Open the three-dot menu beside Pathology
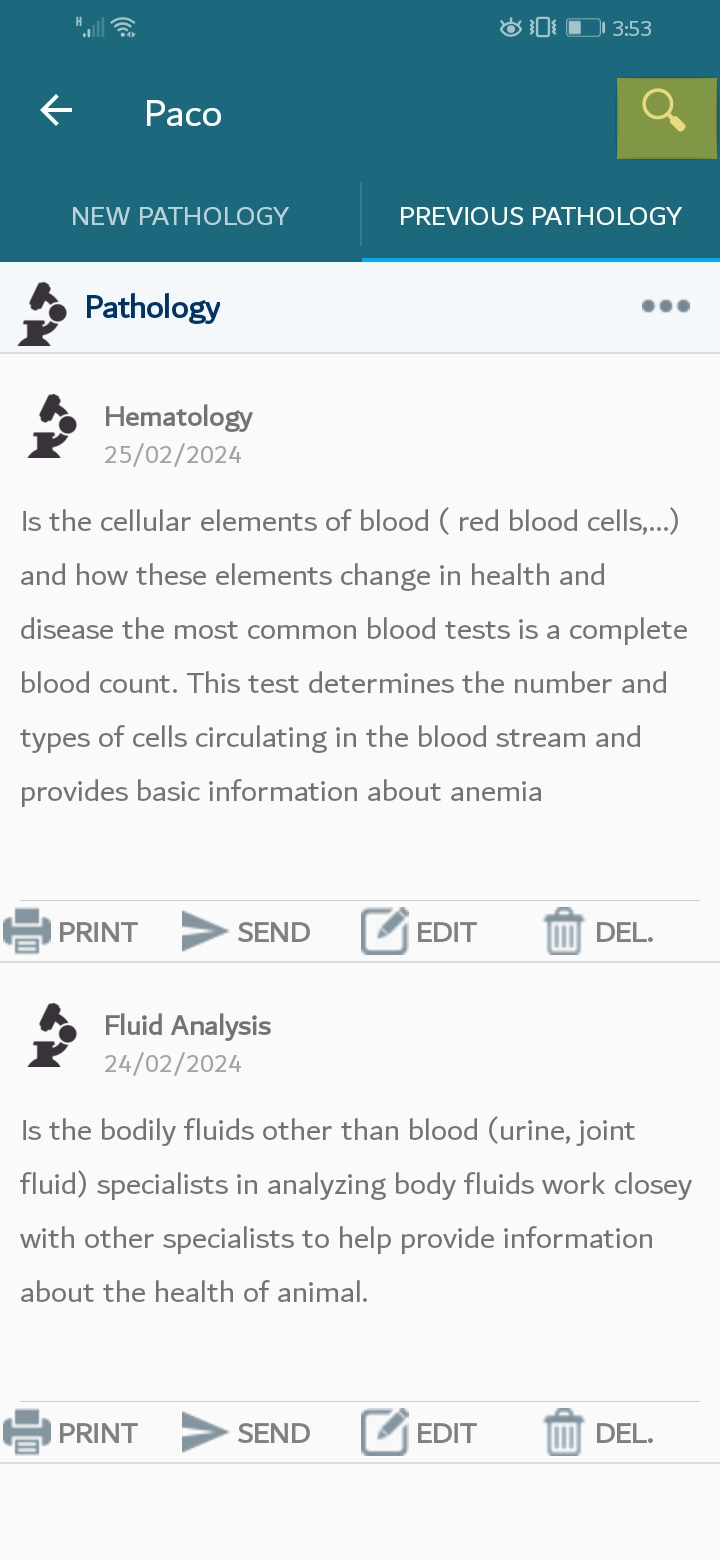720x1560 pixels. 666,306
